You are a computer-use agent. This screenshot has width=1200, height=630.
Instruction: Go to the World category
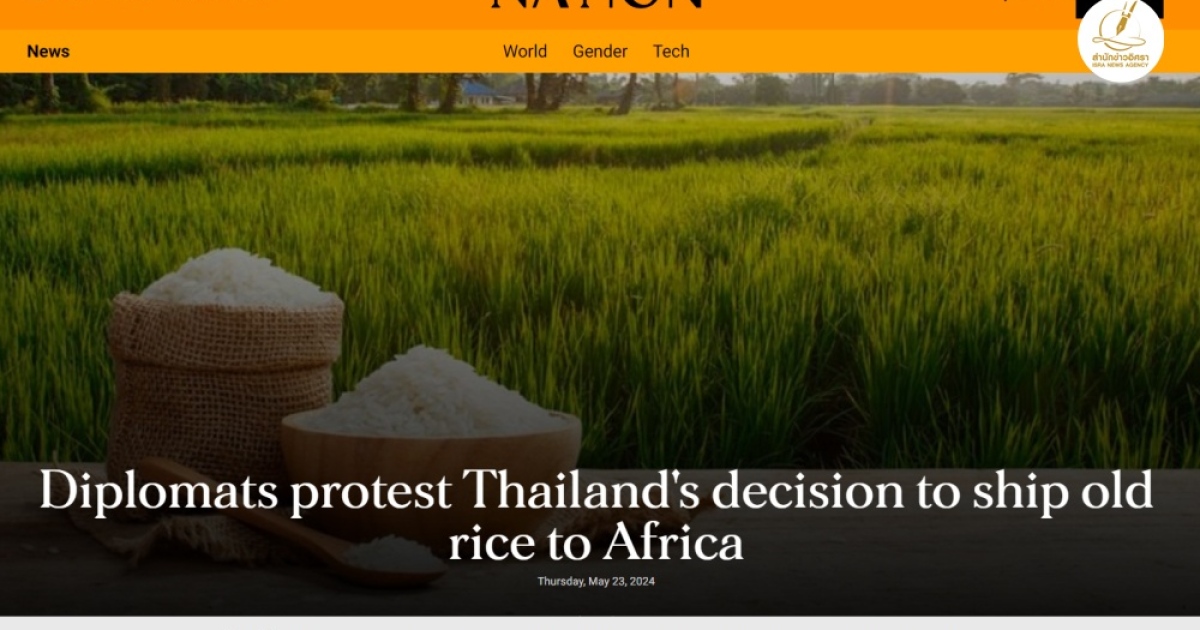(x=524, y=52)
